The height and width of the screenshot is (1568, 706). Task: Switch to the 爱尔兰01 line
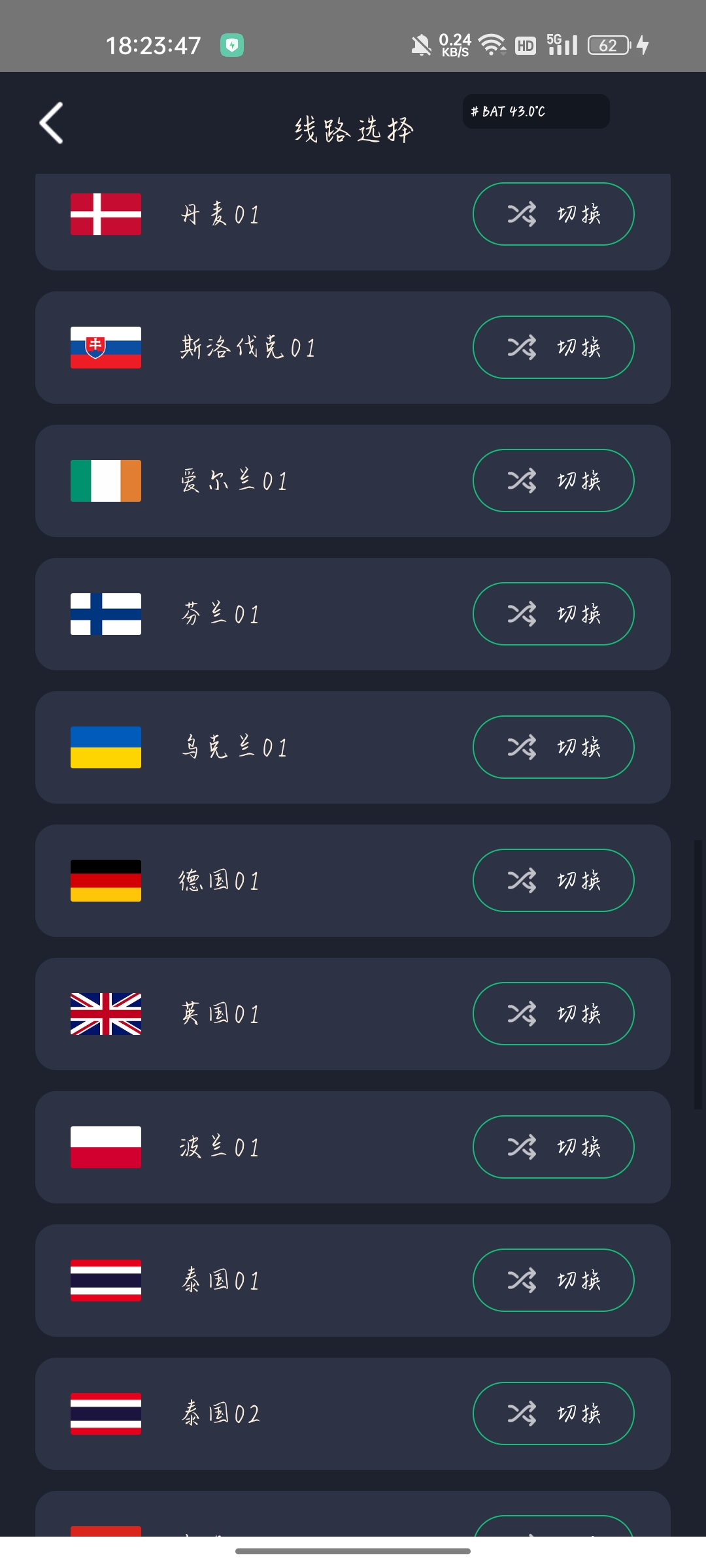click(x=552, y=480)
